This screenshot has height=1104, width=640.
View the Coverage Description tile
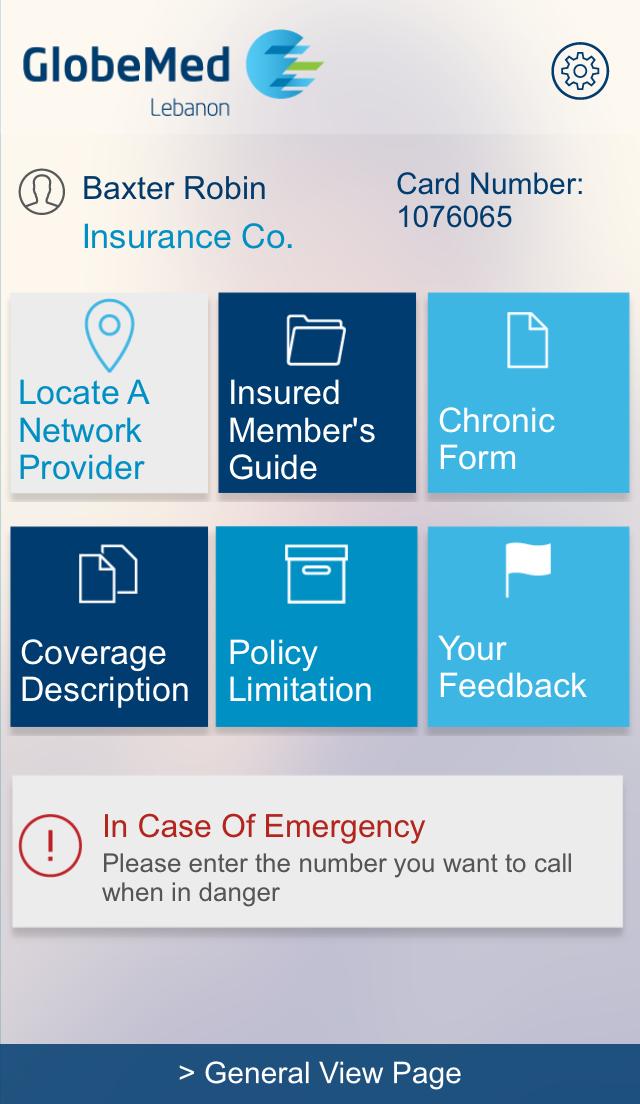[x=109, y=626]
